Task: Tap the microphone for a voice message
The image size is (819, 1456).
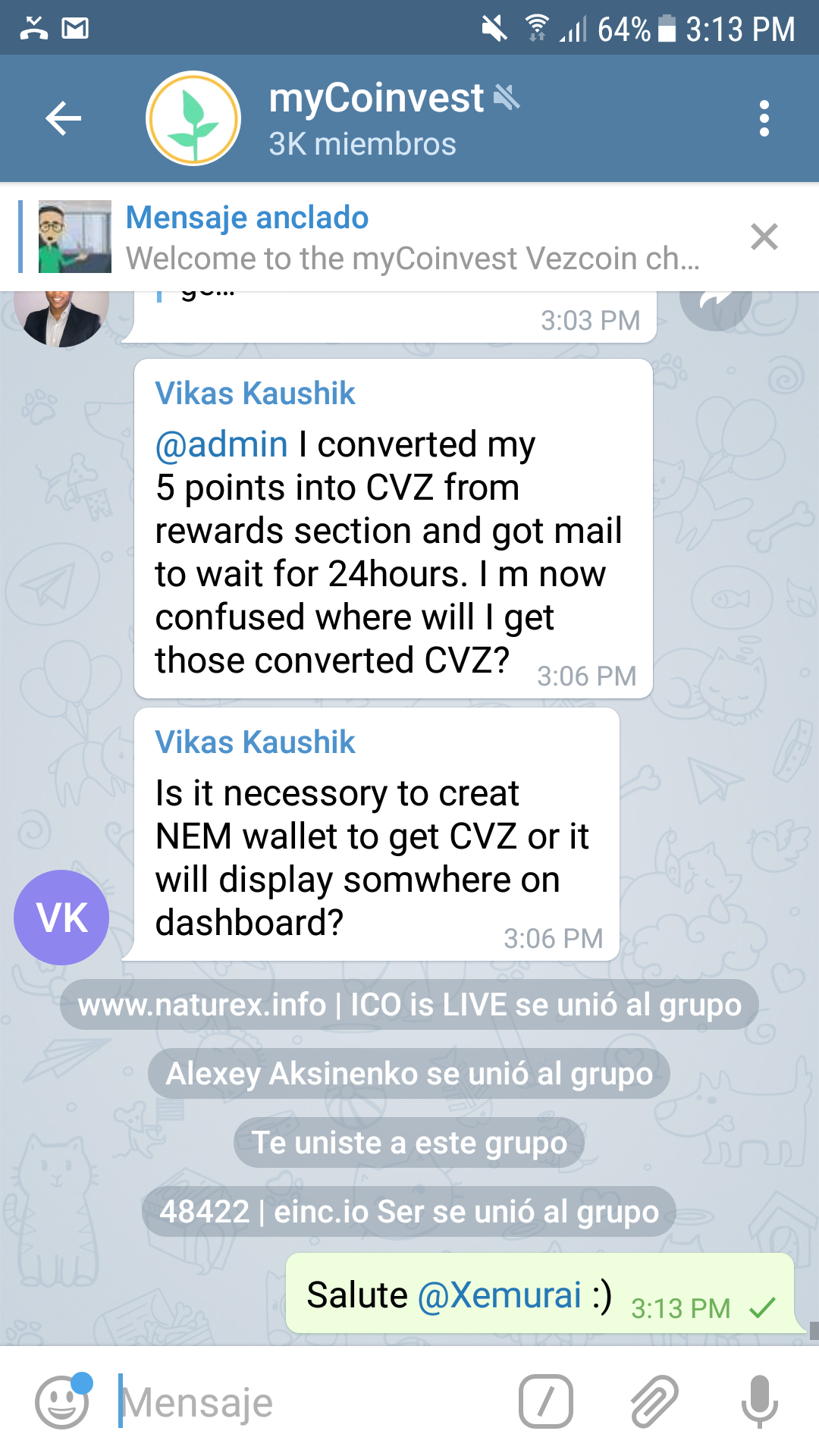Action: tap(759, 1401)
